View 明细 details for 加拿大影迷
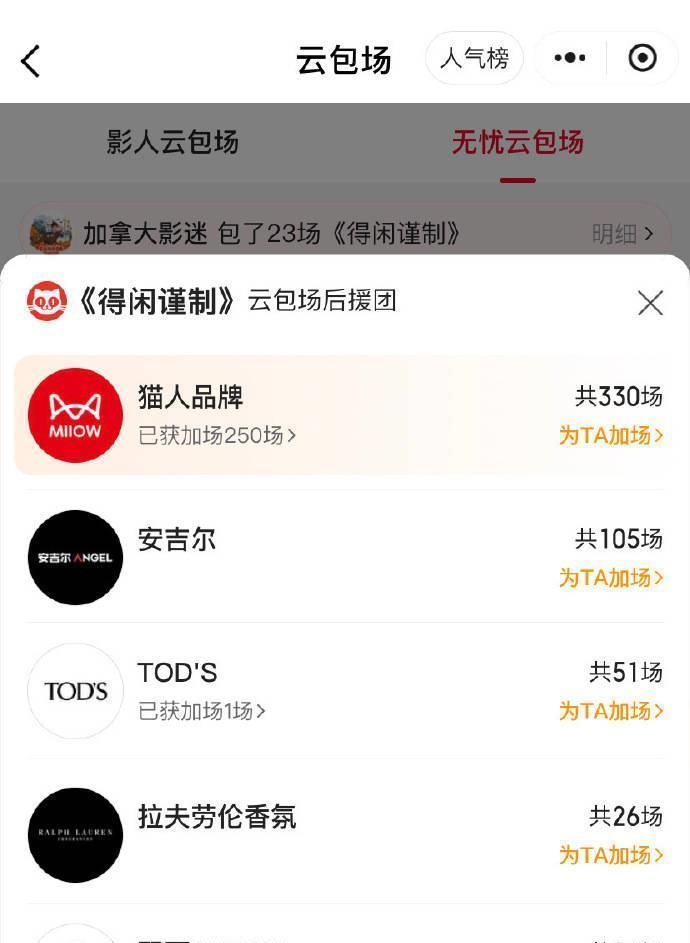Screen dimensions: 690x943 (x=622, y=234)
